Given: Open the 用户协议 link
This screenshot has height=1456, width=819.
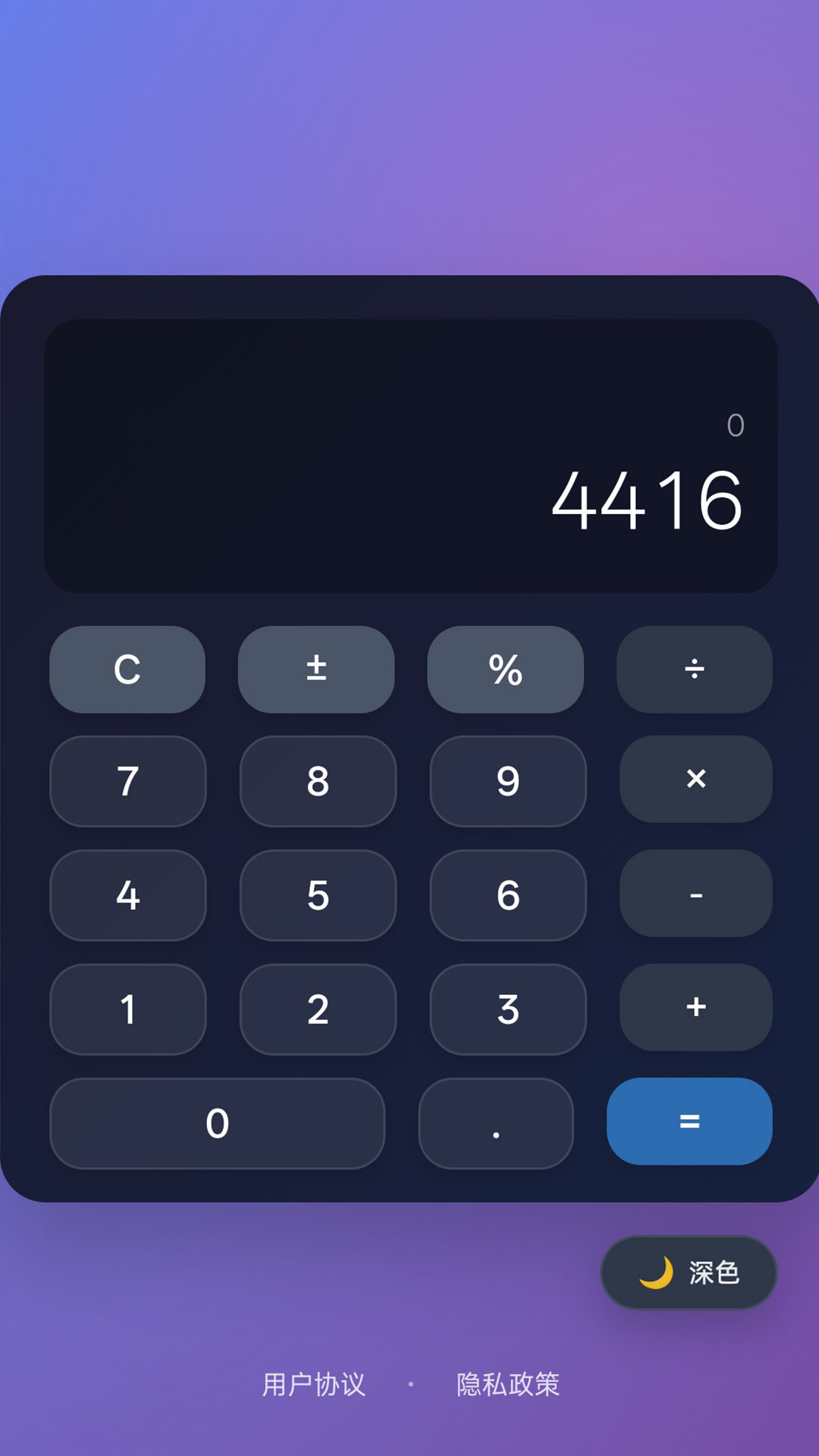Looking at the screenshot, I should point(314,1385).
